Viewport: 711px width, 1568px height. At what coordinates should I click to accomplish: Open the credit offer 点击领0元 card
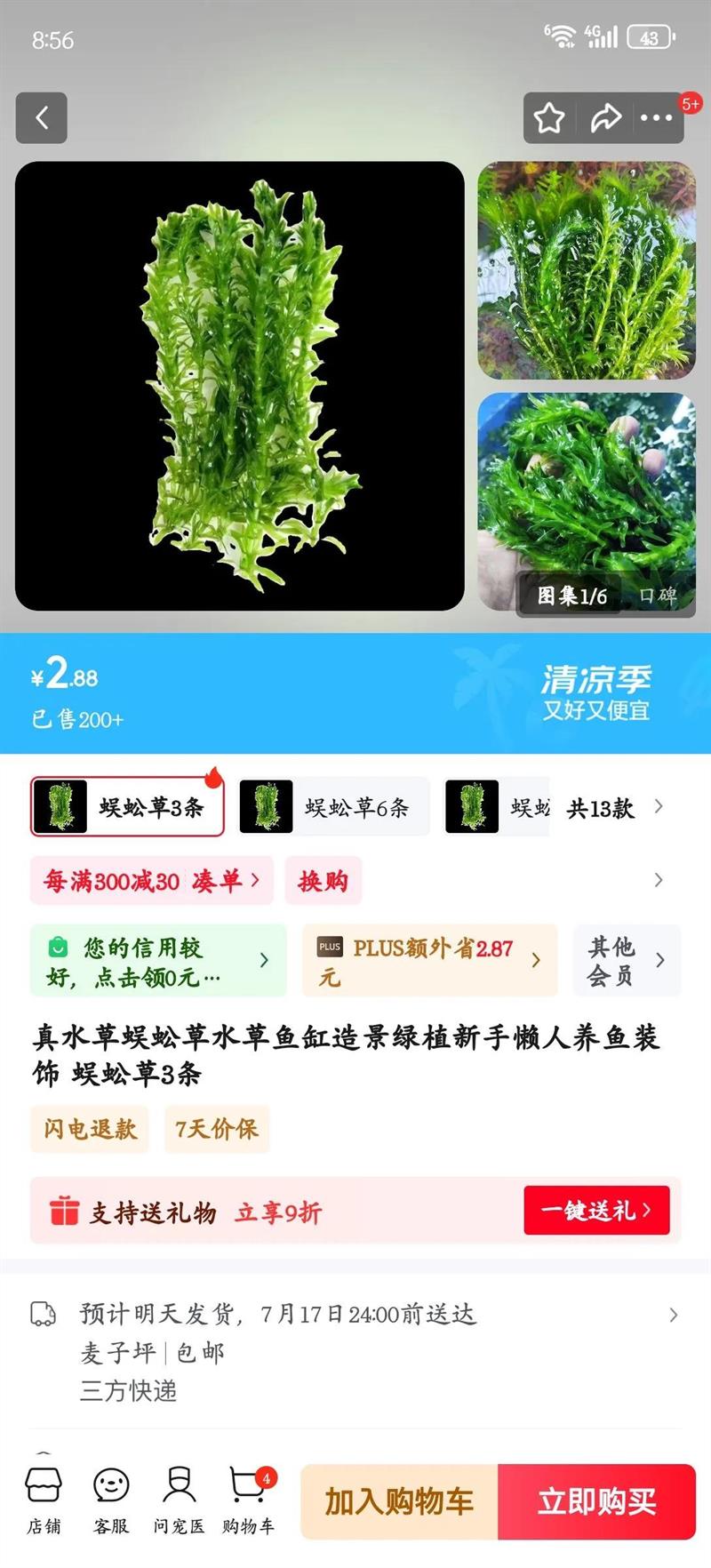[x=158, y=961]
